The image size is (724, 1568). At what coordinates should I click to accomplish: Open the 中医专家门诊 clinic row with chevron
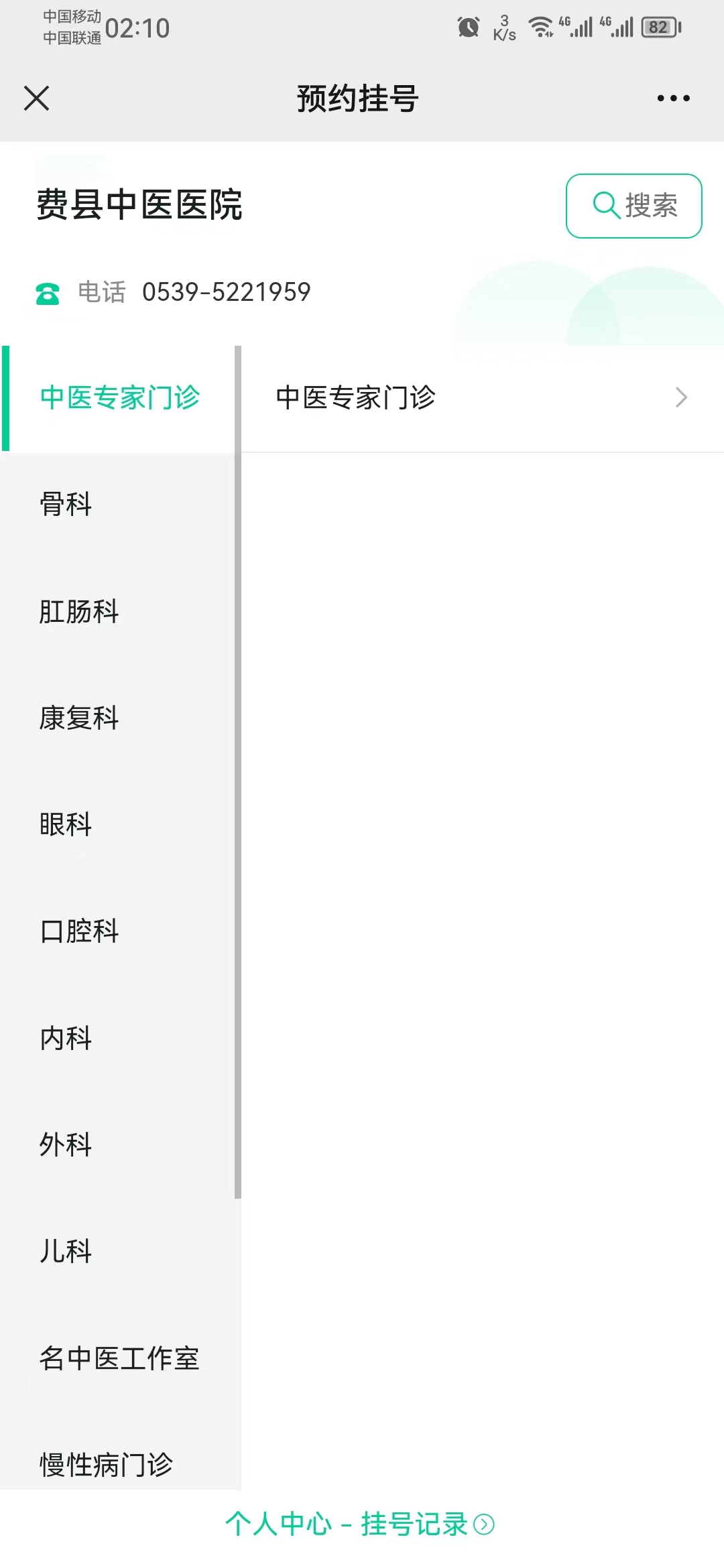481,398
